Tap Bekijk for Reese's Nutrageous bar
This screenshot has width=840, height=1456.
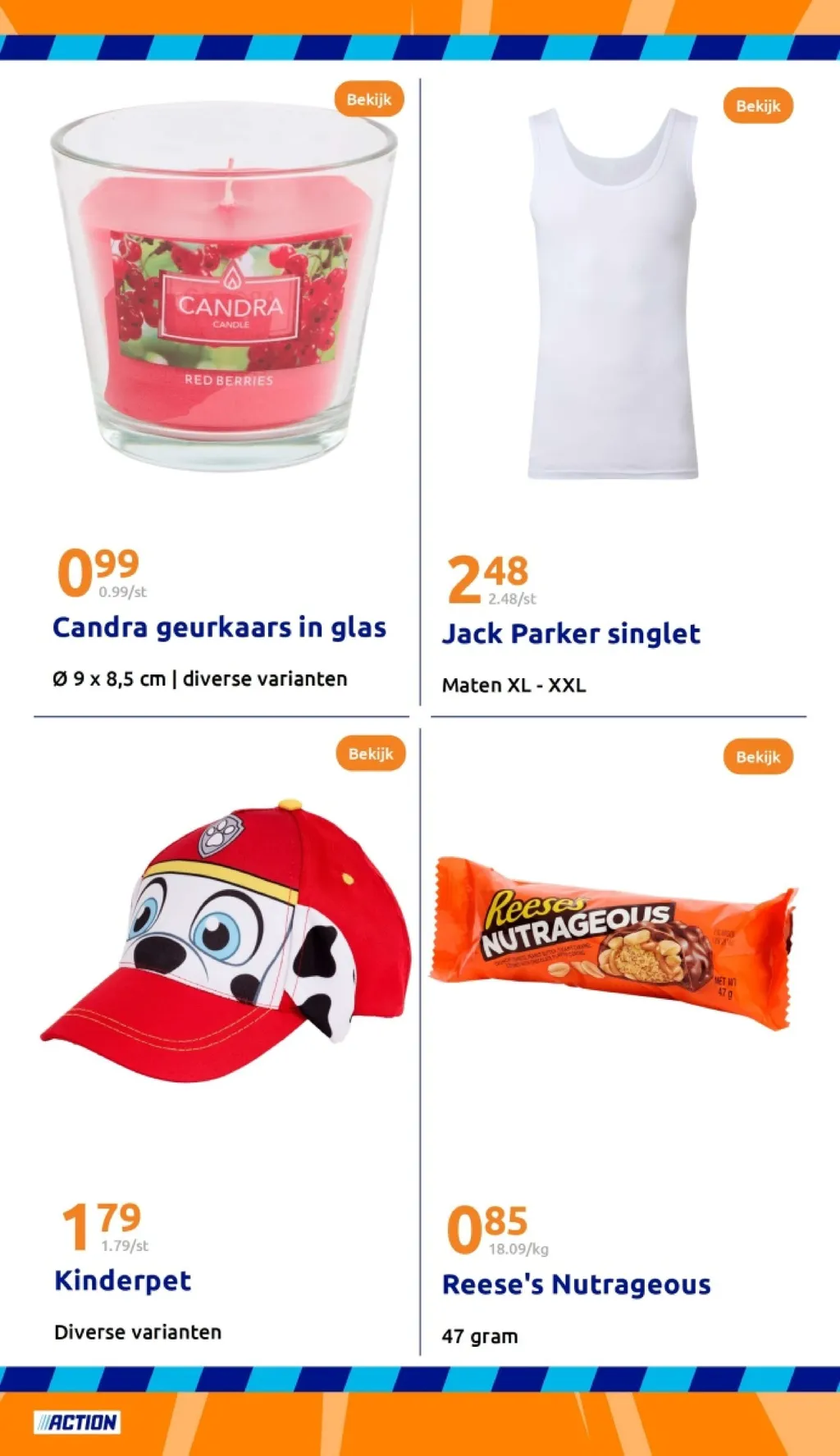[758, 757]
